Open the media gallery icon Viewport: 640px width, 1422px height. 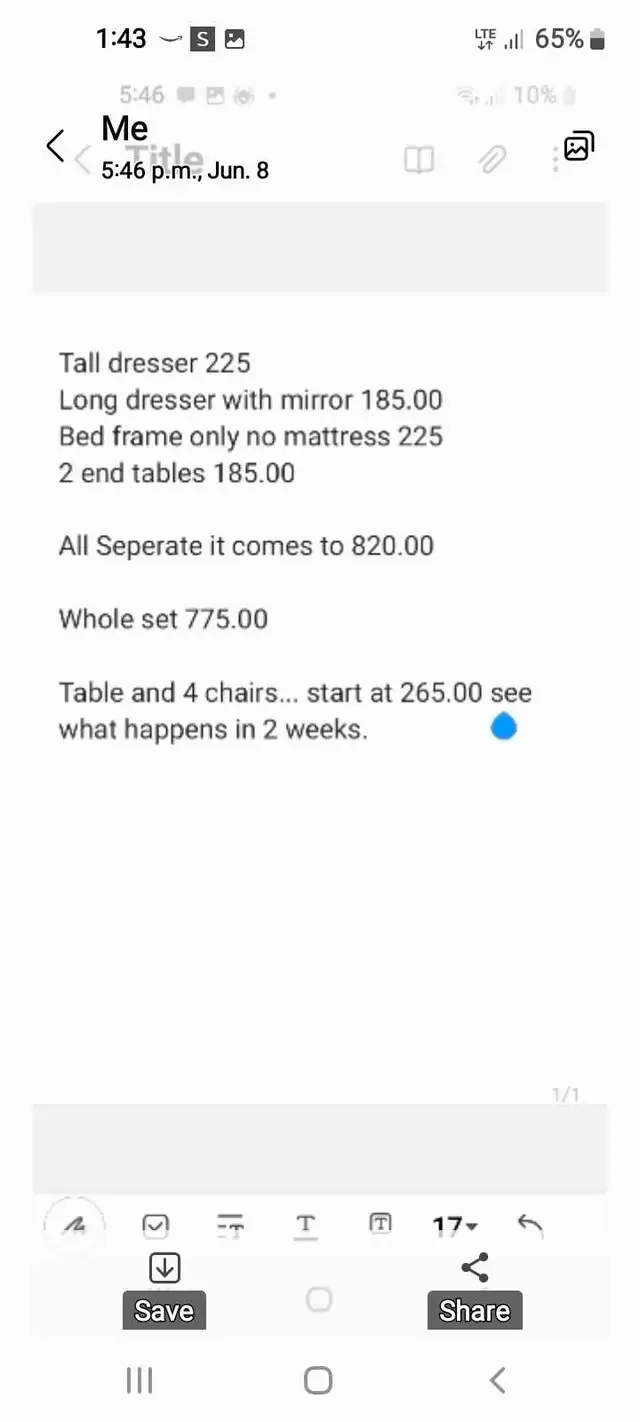tap(579, 146)
